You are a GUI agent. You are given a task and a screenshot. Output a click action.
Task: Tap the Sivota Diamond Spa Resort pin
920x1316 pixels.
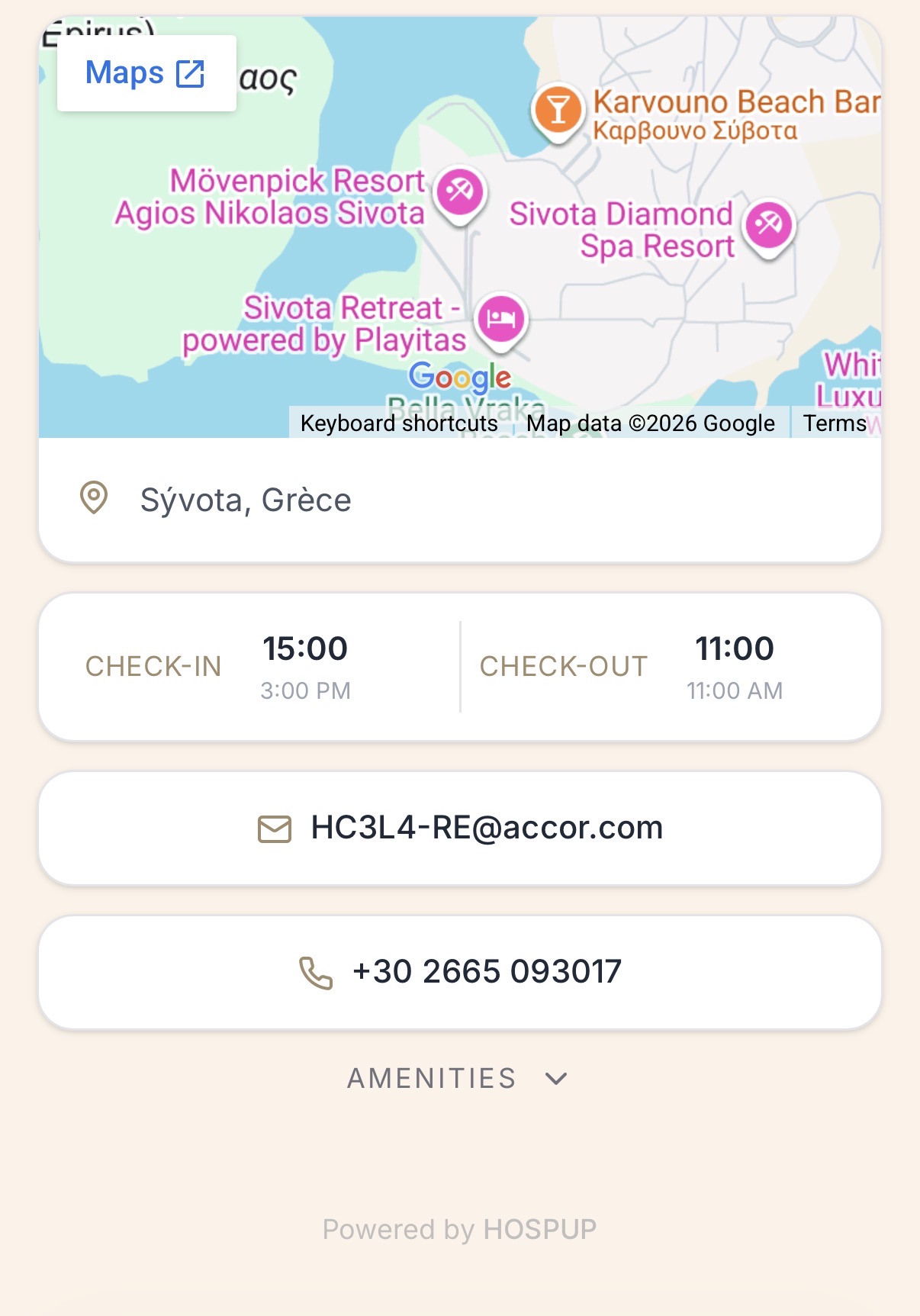(x=768, y=226)
